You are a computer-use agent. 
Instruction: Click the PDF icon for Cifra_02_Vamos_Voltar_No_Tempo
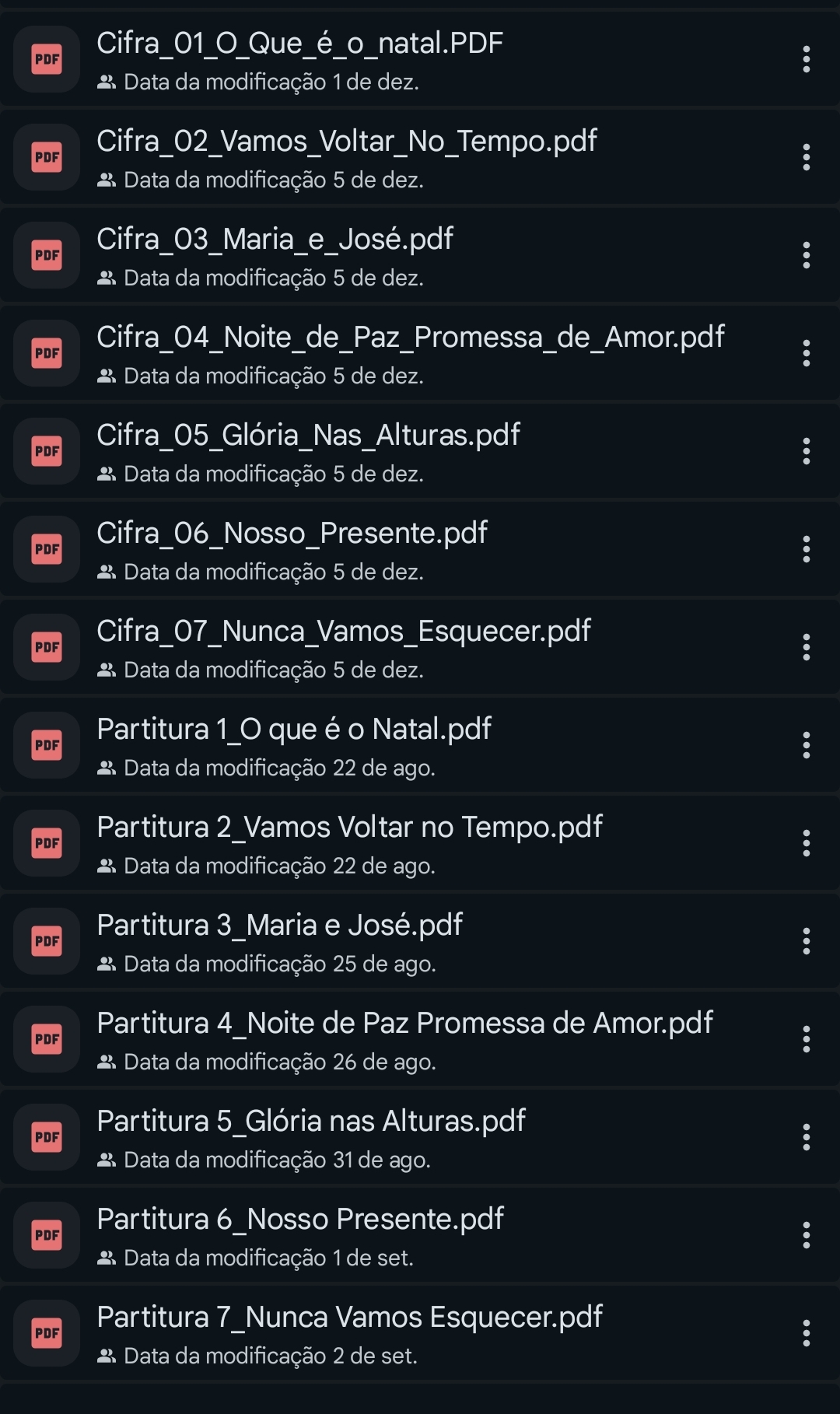click(46, 156)
